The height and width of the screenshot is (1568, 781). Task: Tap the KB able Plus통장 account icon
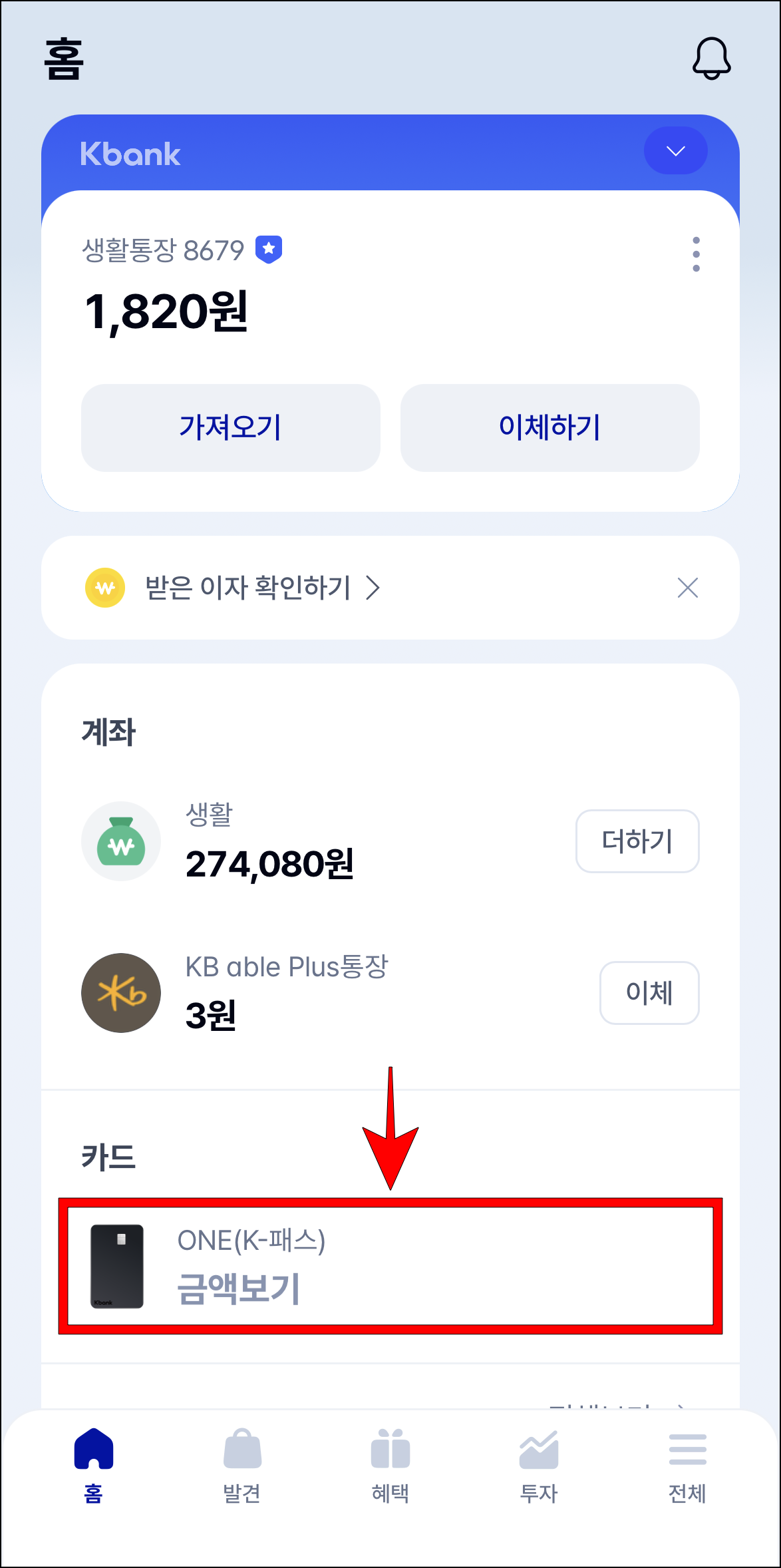click(120, 993)
